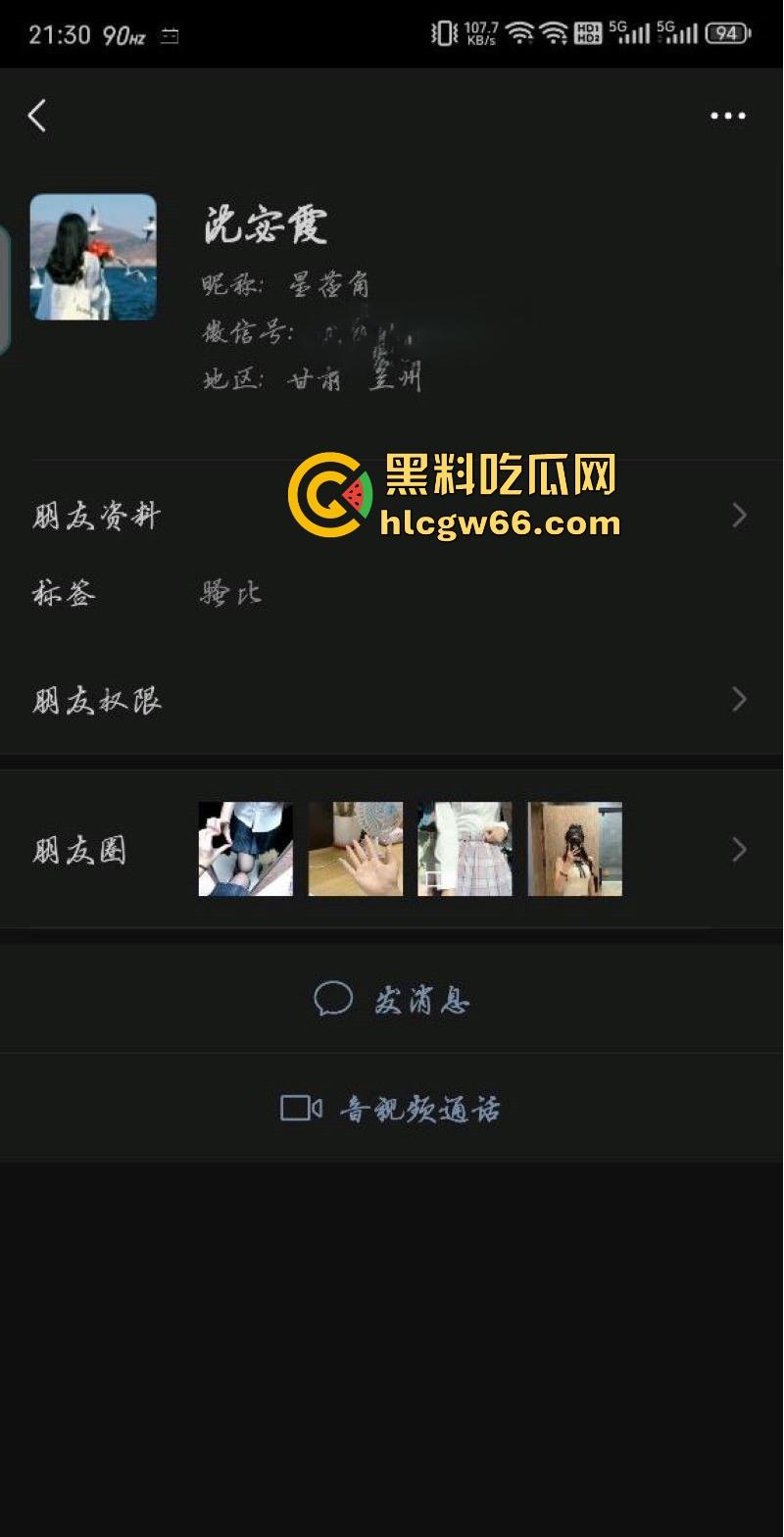Tap the 5G signal indicator in status bar
784x1537 pixels.
(x=628, y=32)
